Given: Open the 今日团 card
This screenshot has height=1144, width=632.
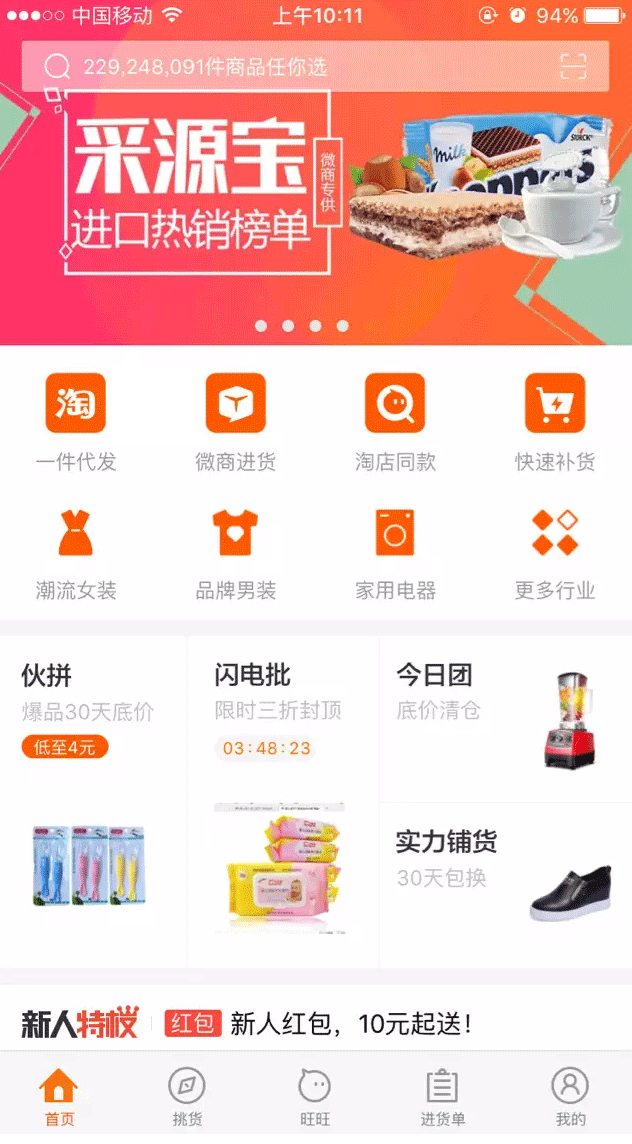Looking at the screenshot, I should (x=505, y=718).
